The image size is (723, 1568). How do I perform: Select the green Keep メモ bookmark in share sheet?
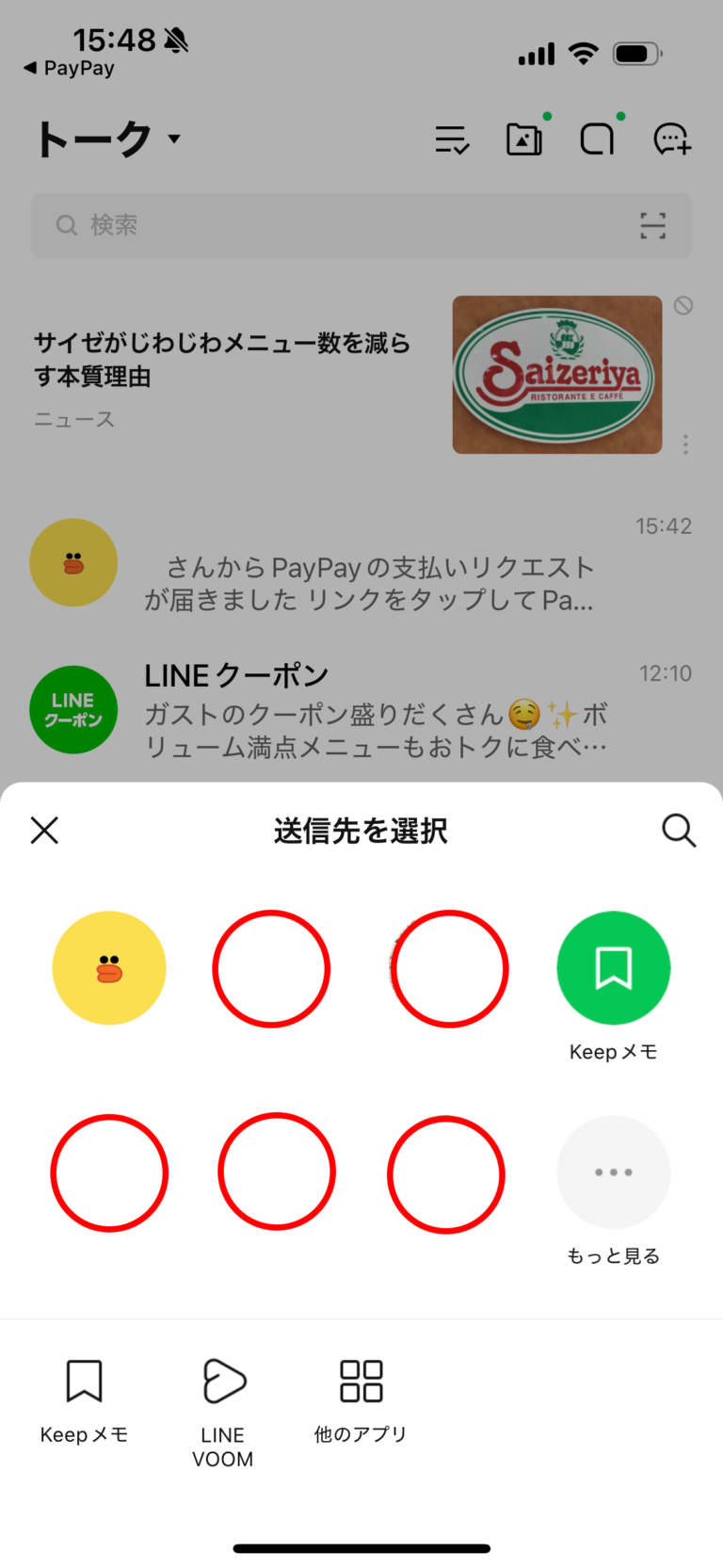click(x=613, y=967)
